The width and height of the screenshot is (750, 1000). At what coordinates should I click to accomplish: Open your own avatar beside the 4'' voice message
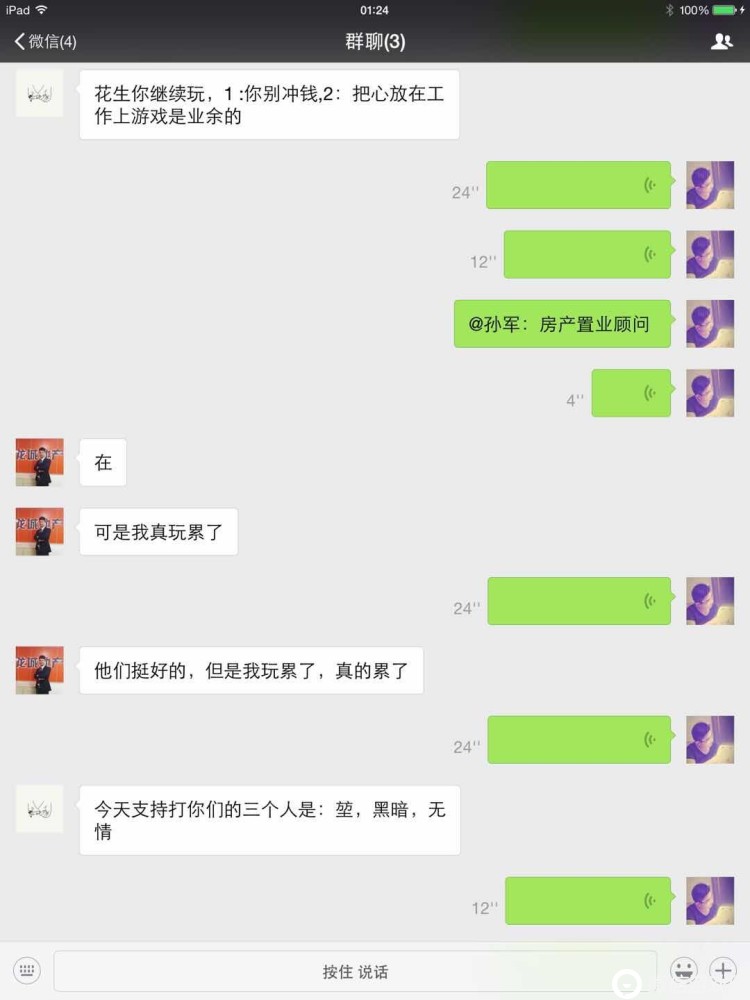pyautogui.click(x=710, y=393)
